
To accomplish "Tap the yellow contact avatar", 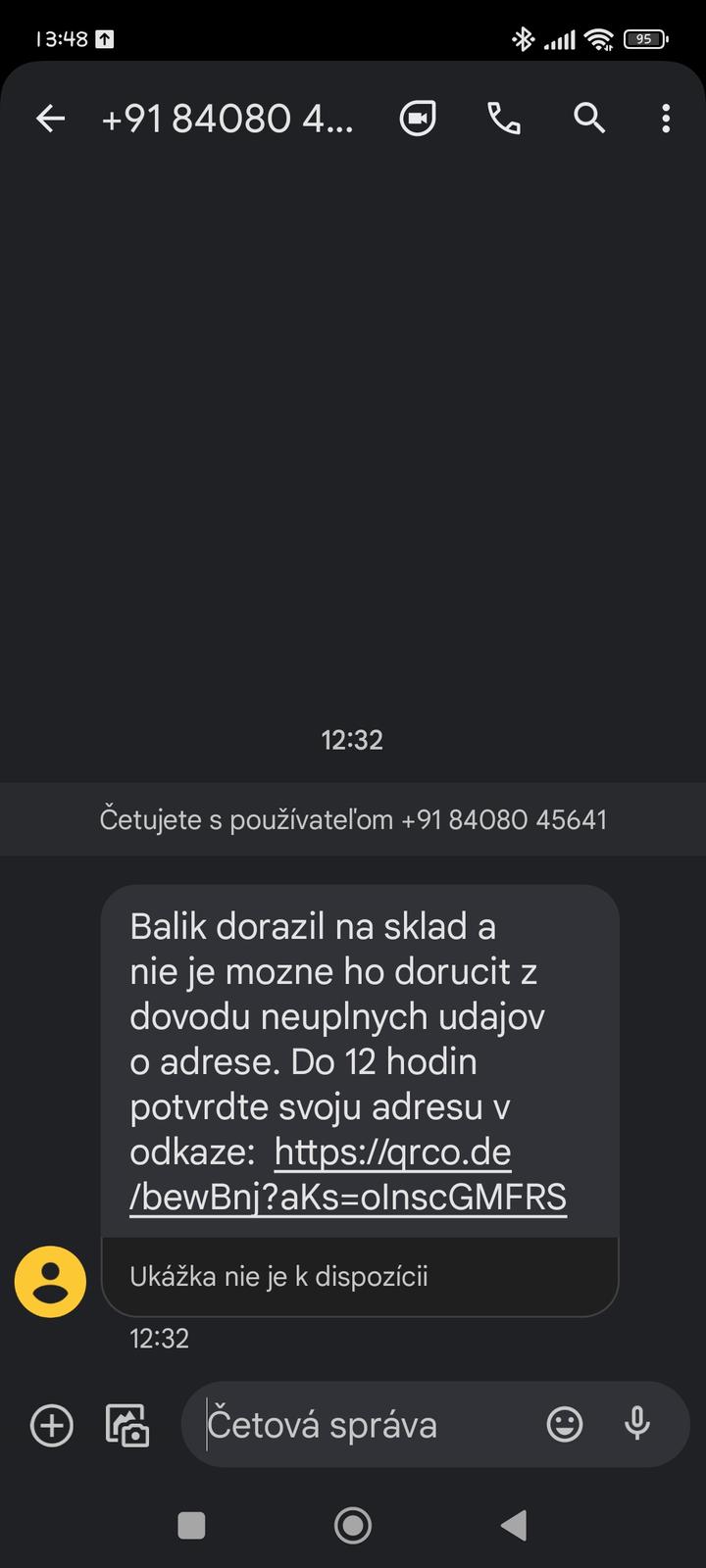I will coord(50,1281).
